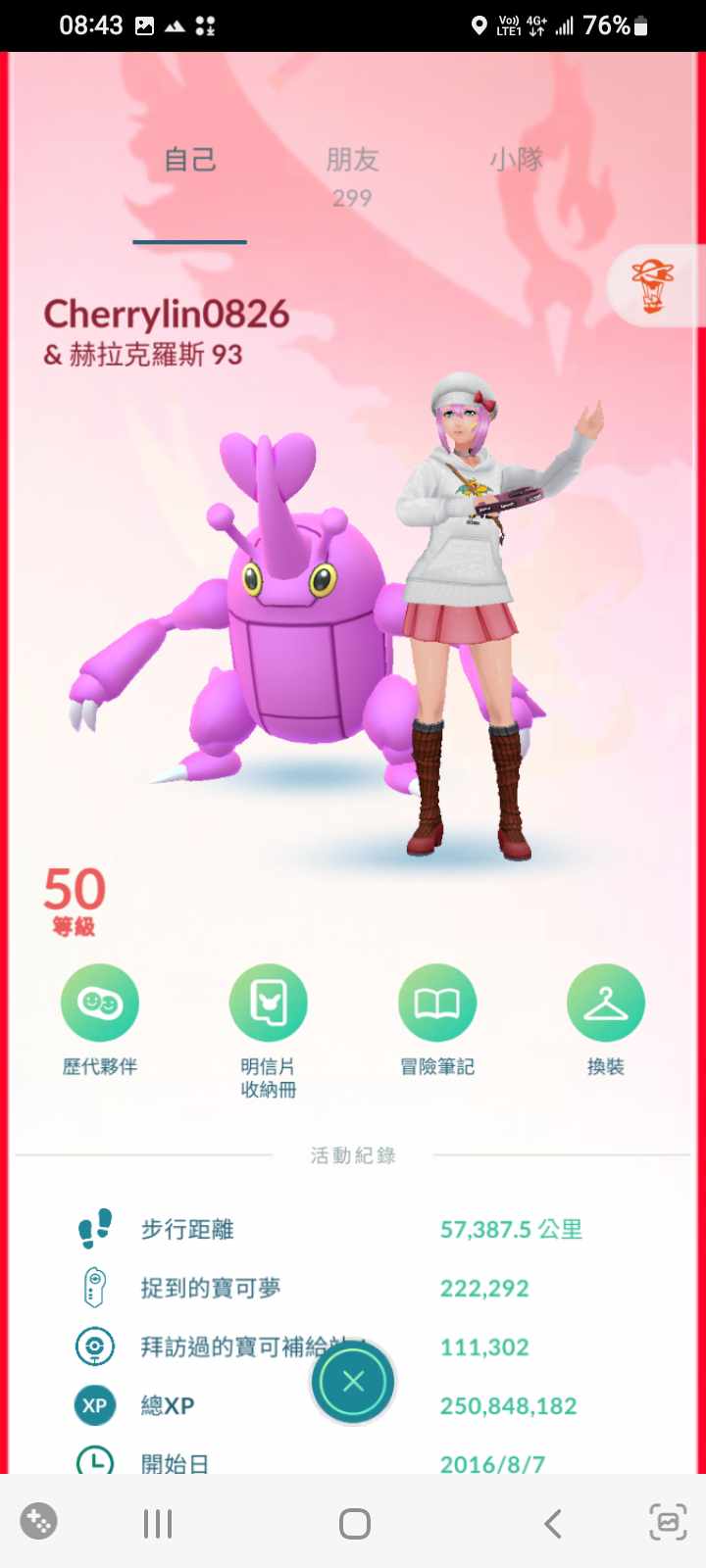Open 歷代夥伴 buddy history
Image resolution: width=706 pixels, height=1568 pixels.
pos(99,1003)
